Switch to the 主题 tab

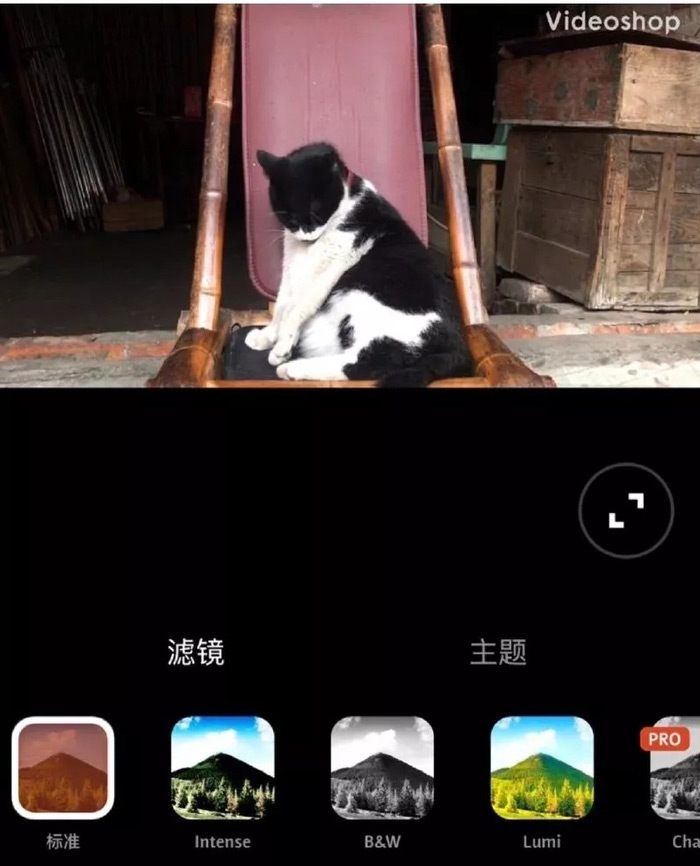tap(498, 652)
